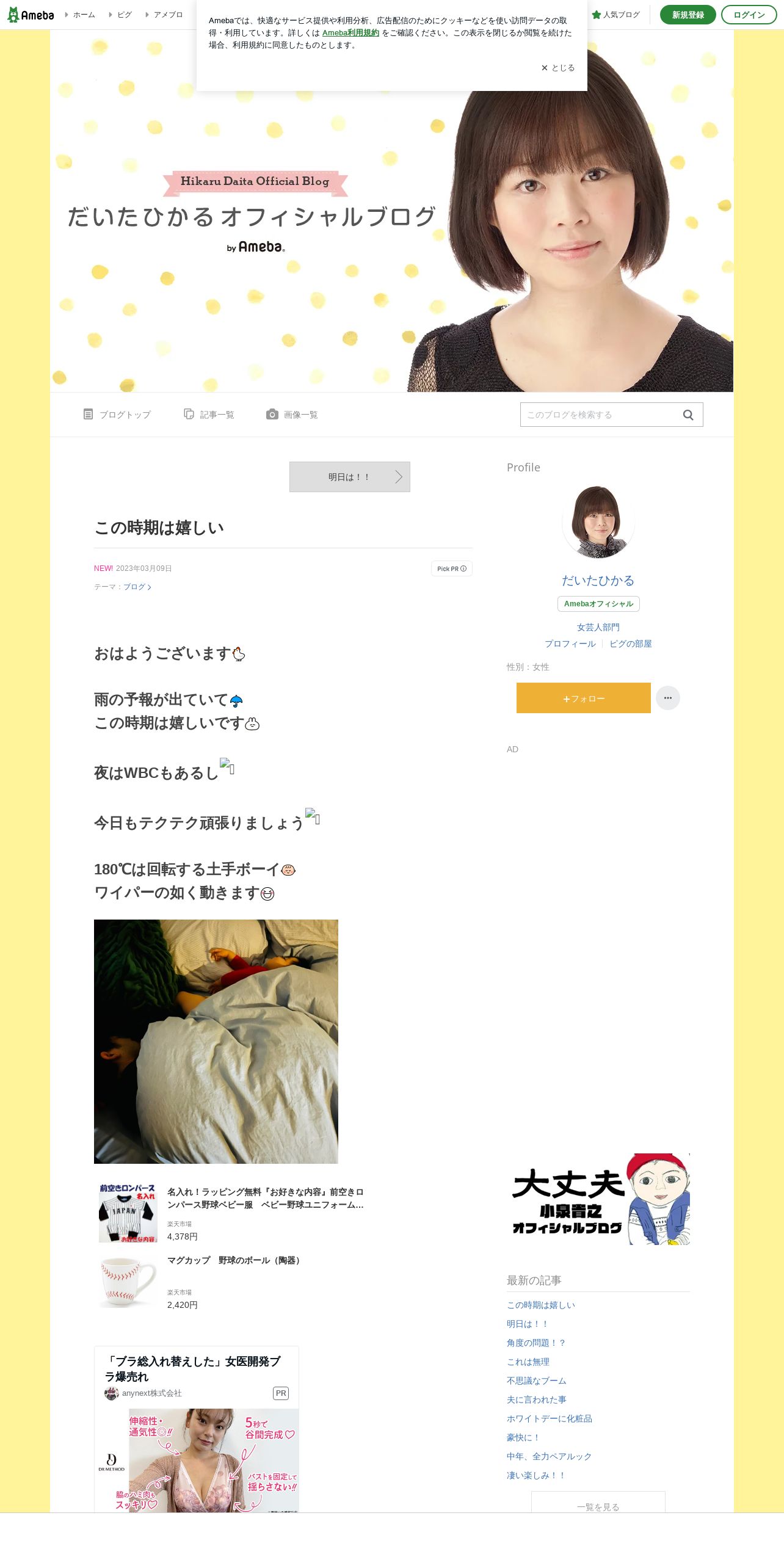Open the ブログ theme link
The height and width of the screenshot is (1568, 784).
[137, 587]
